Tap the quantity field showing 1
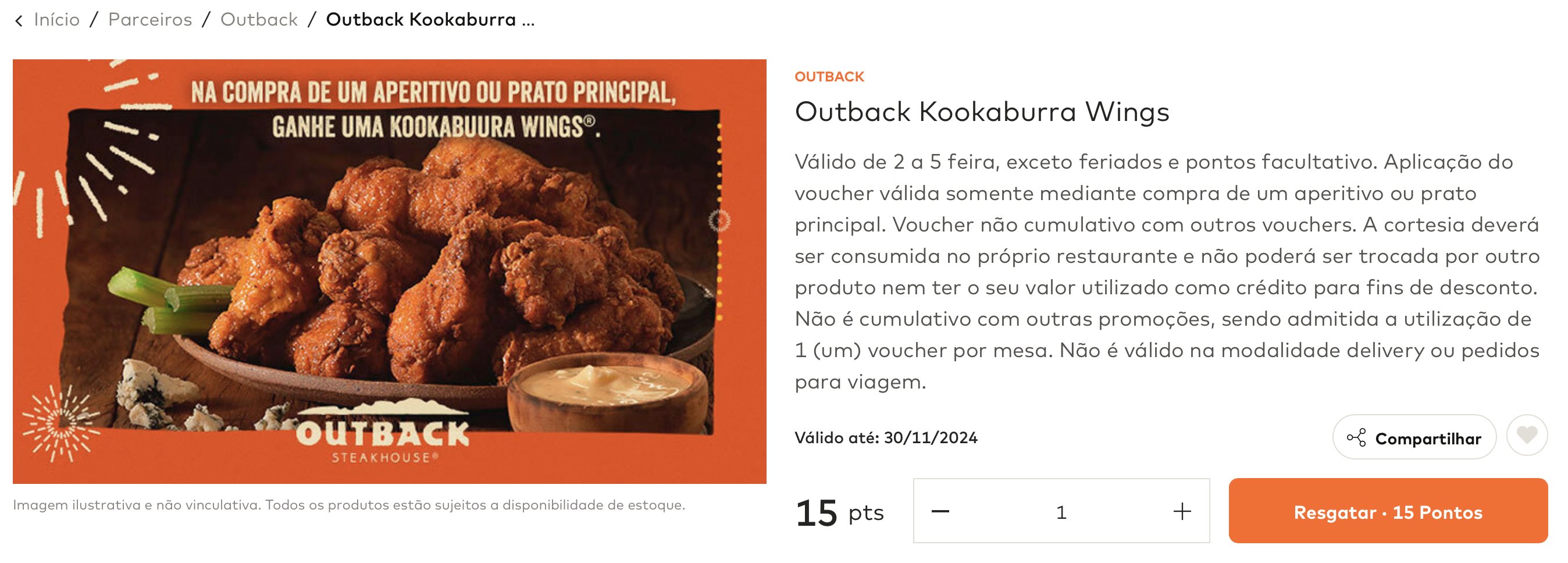 [x=1061, y=512]
